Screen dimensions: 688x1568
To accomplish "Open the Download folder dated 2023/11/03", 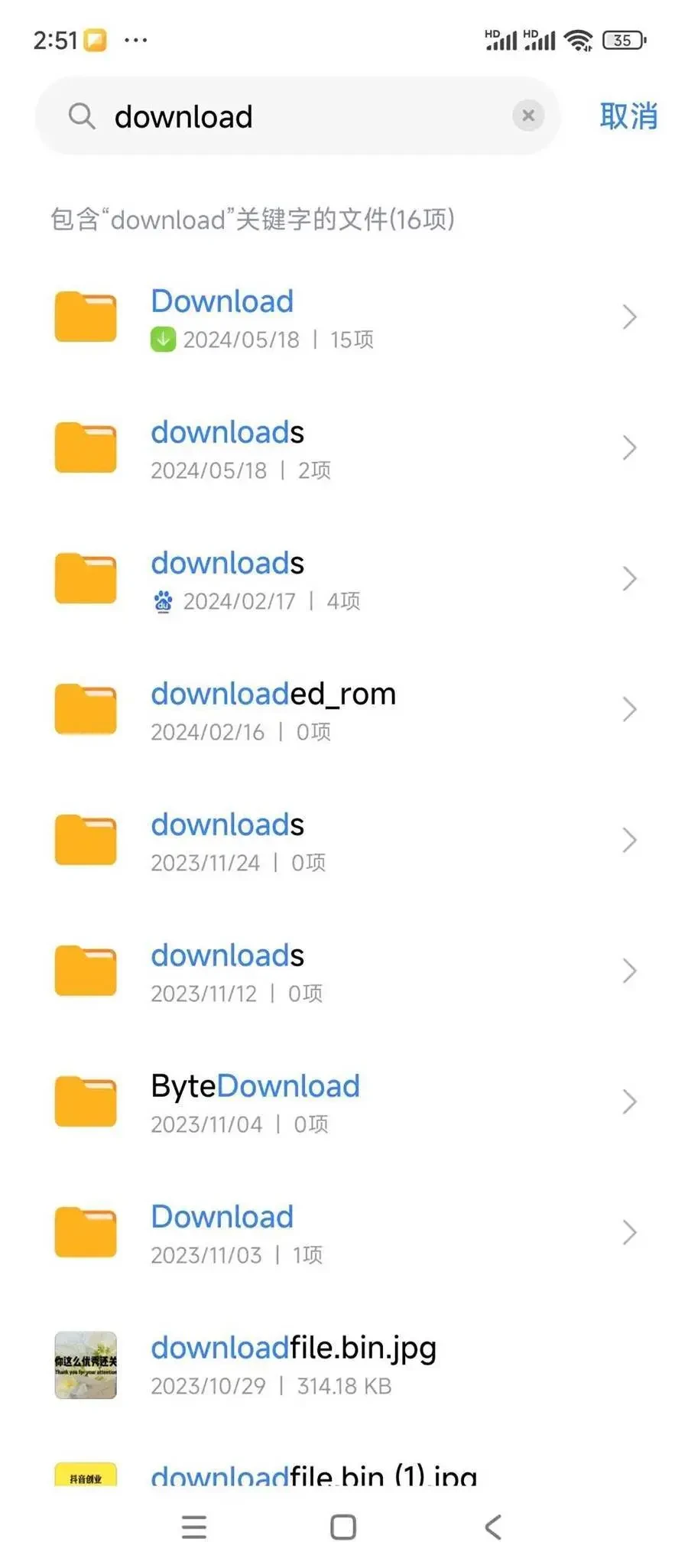I will coord(344,1233).
